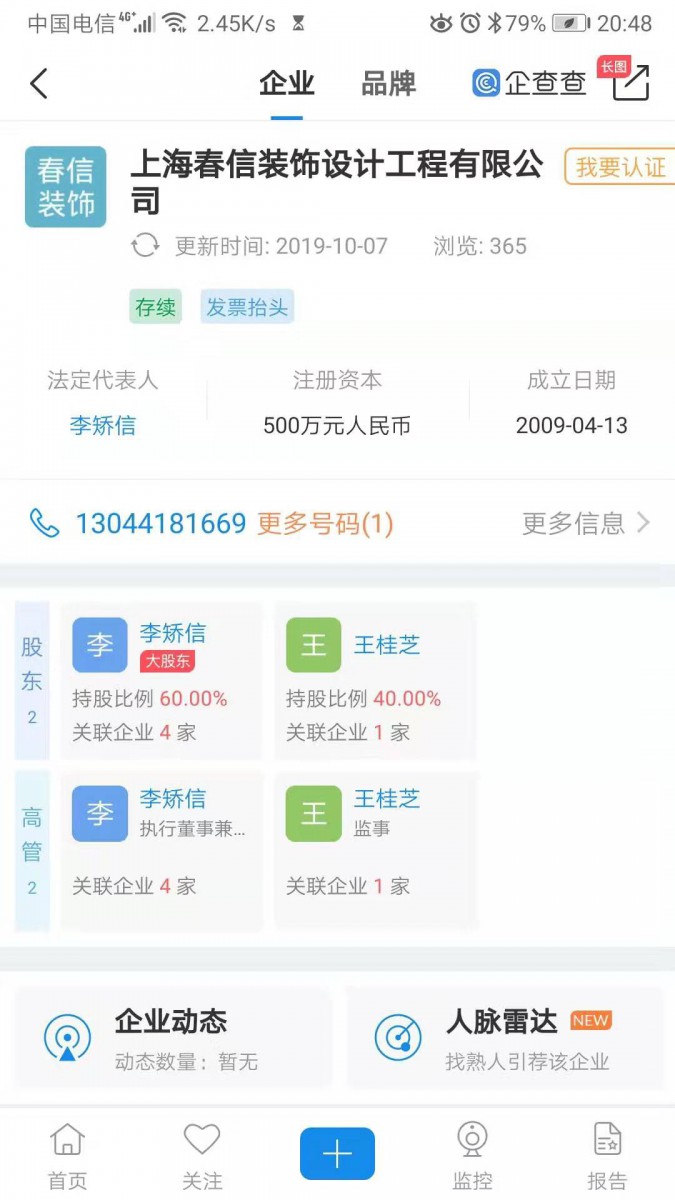This screenshot has height=1200, width=675.
Task: Call the number 13044181669
Action: 160,523
